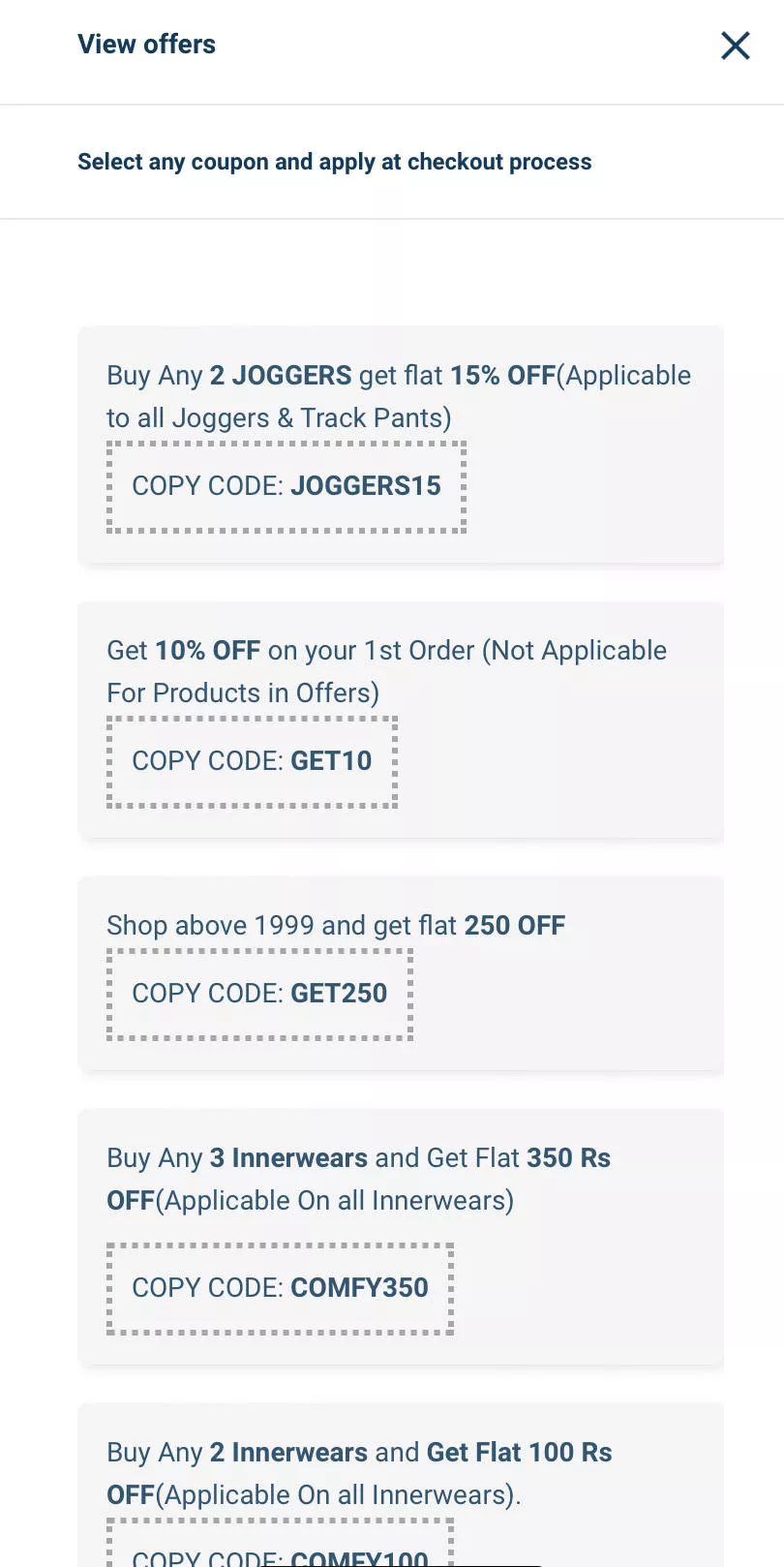Copy the COMFY350 innerwear code
This screenshot has width=784, height=1567.
[280, 1288]
